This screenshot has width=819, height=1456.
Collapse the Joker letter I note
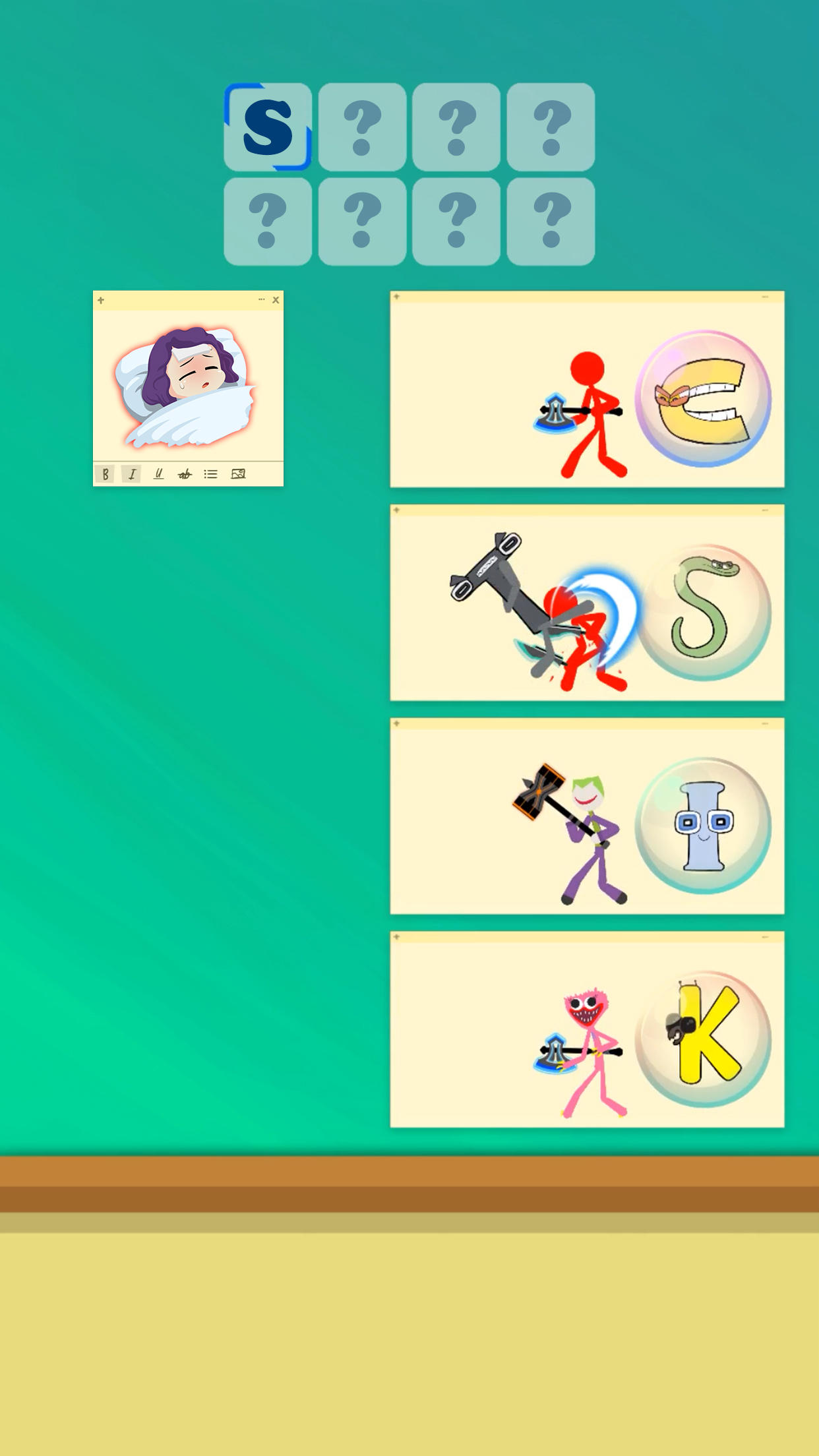coord(765,722)
